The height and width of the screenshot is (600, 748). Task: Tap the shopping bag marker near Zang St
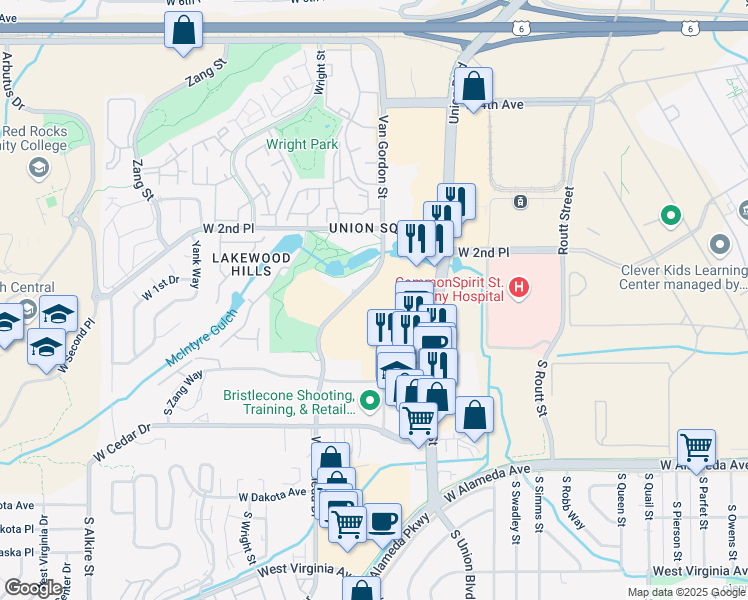(184, 31)
